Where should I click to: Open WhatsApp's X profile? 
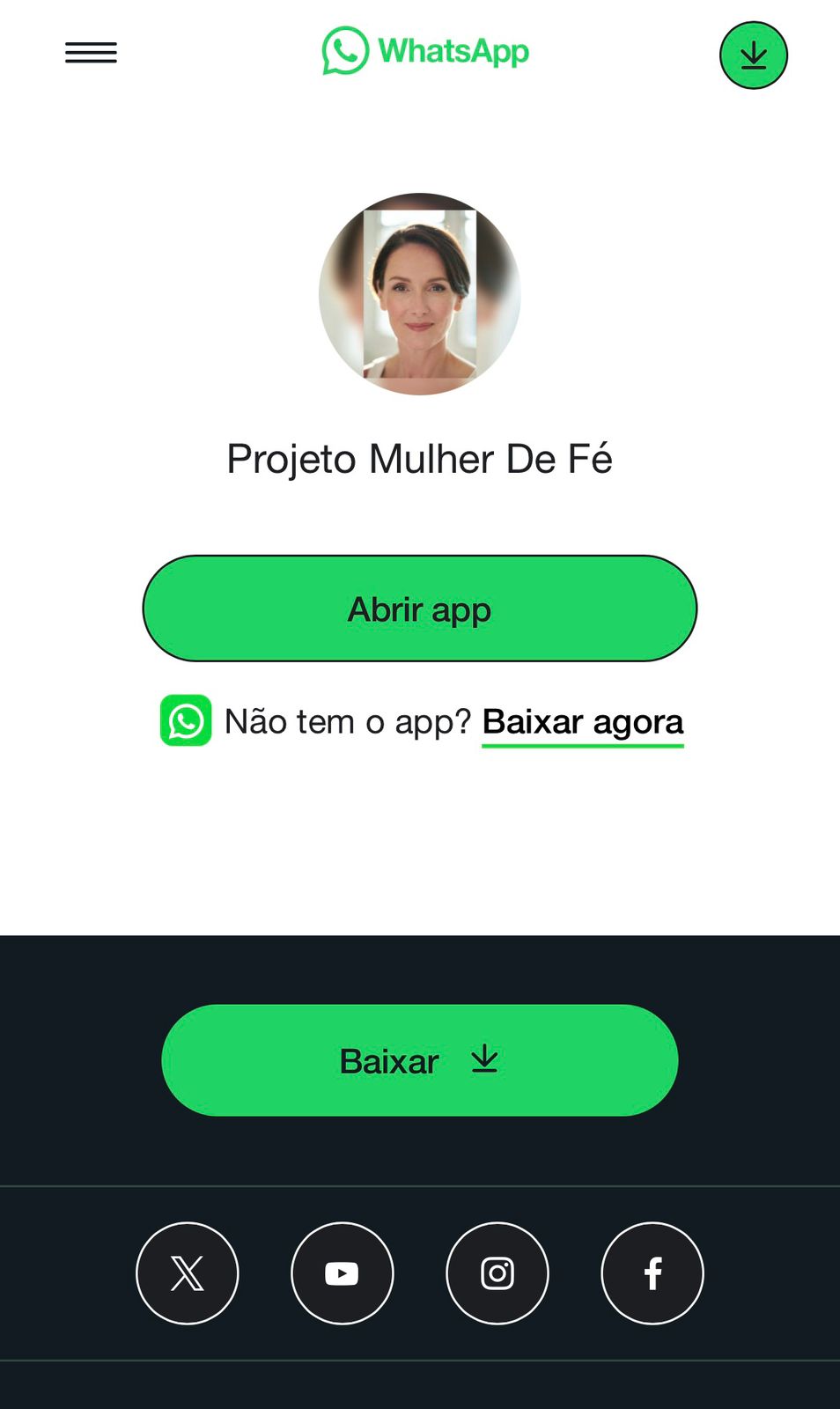click(188, 1273)
